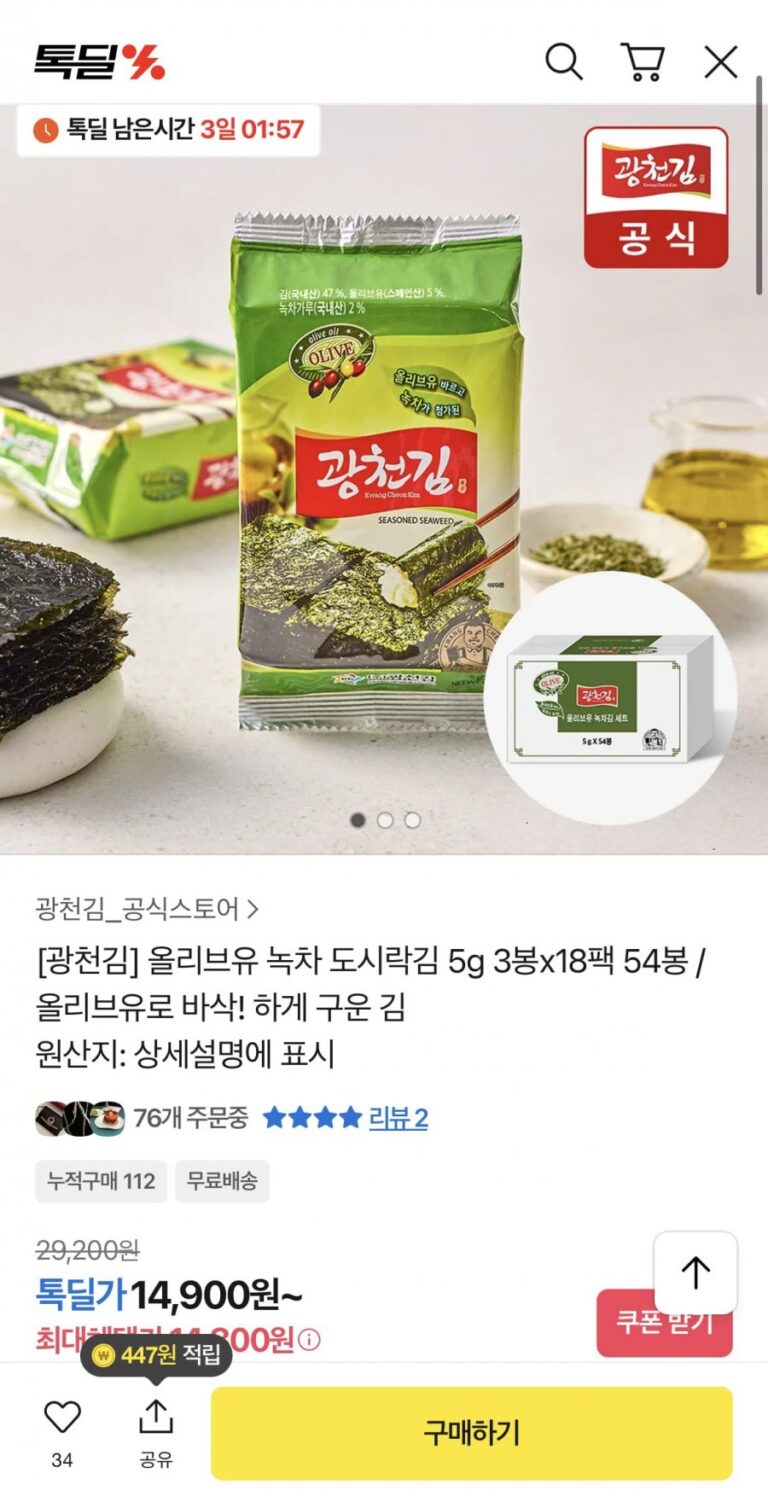
Task: Add product to wishlist with heart
Action: coord(62,1417)
